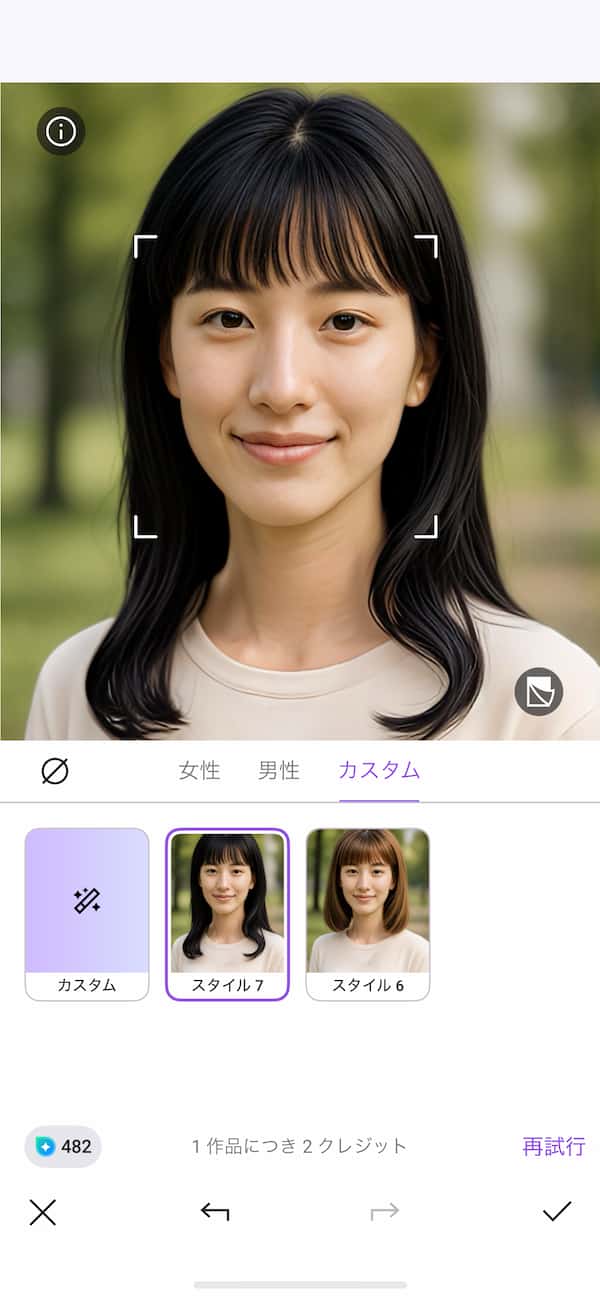Confirm the edit with the checkmark
Image resolution: width=600 pixels, height=1301 pixels.
(556, 1213)
